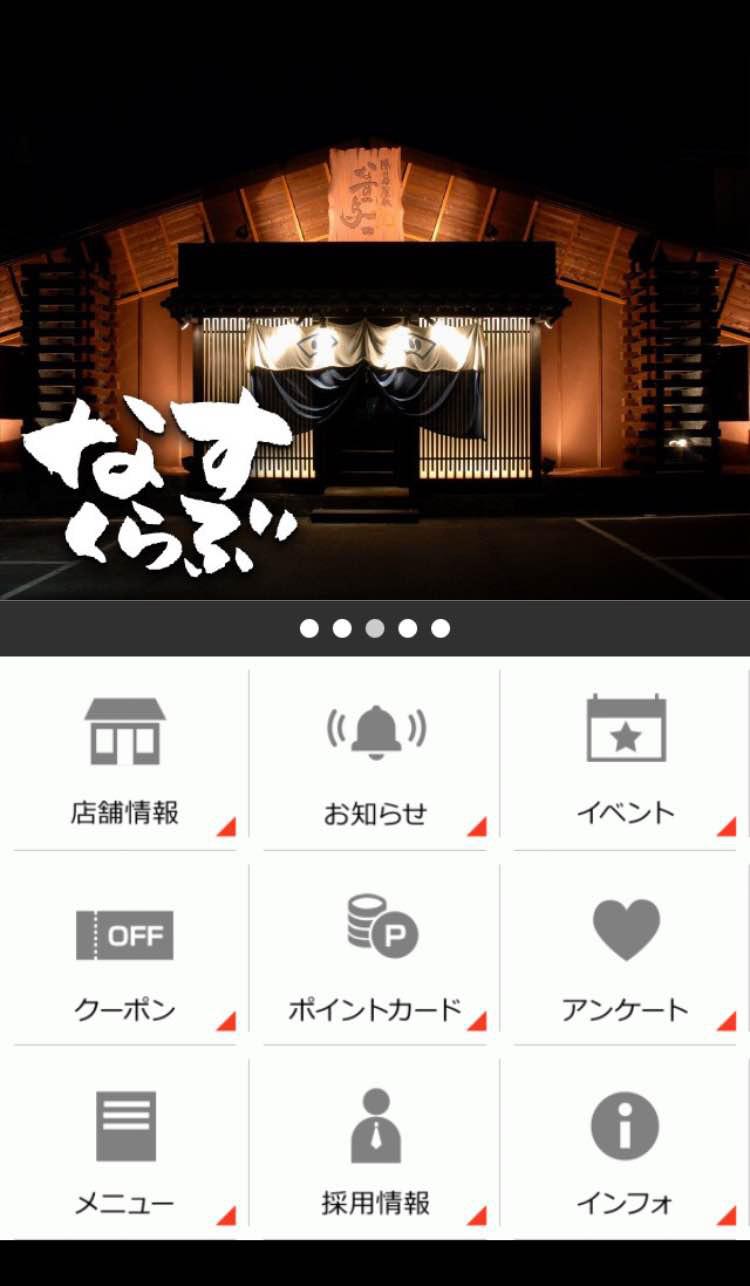Select the first banner page dot
750x1286 pixels.
point(309,628)
